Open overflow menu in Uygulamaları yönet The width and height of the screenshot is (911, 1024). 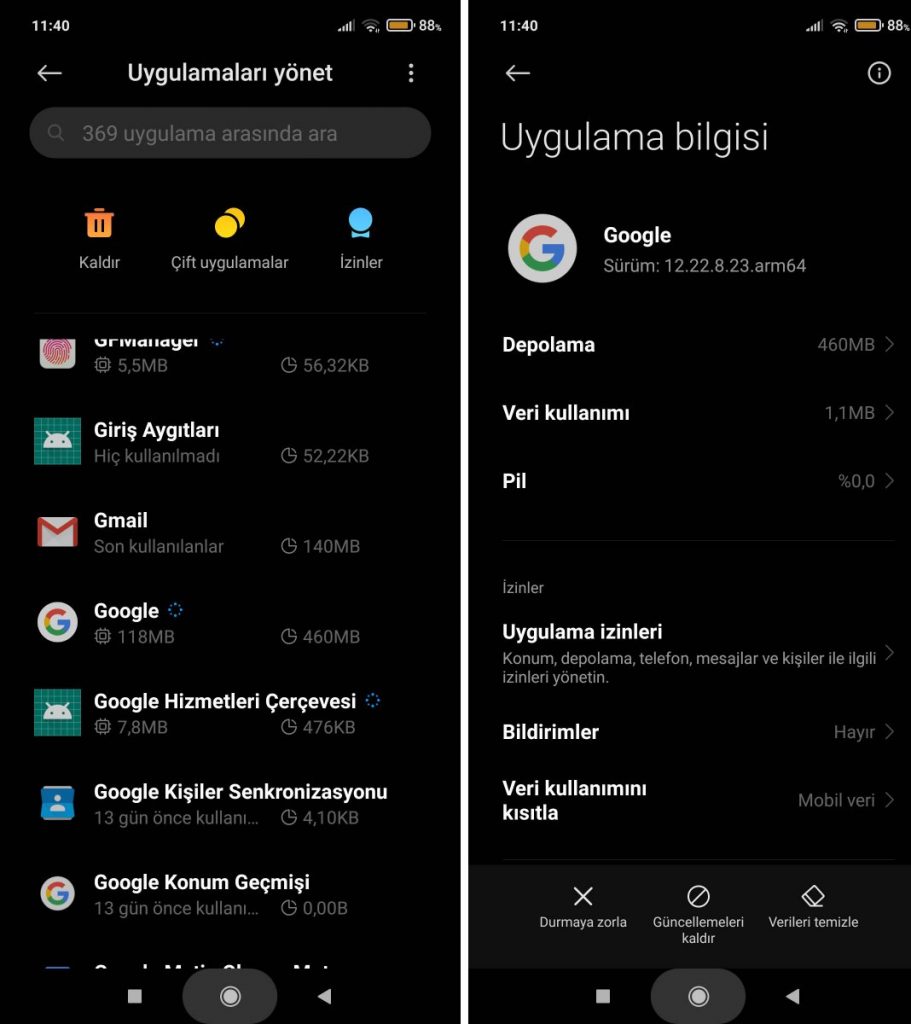tap(410, 73)
